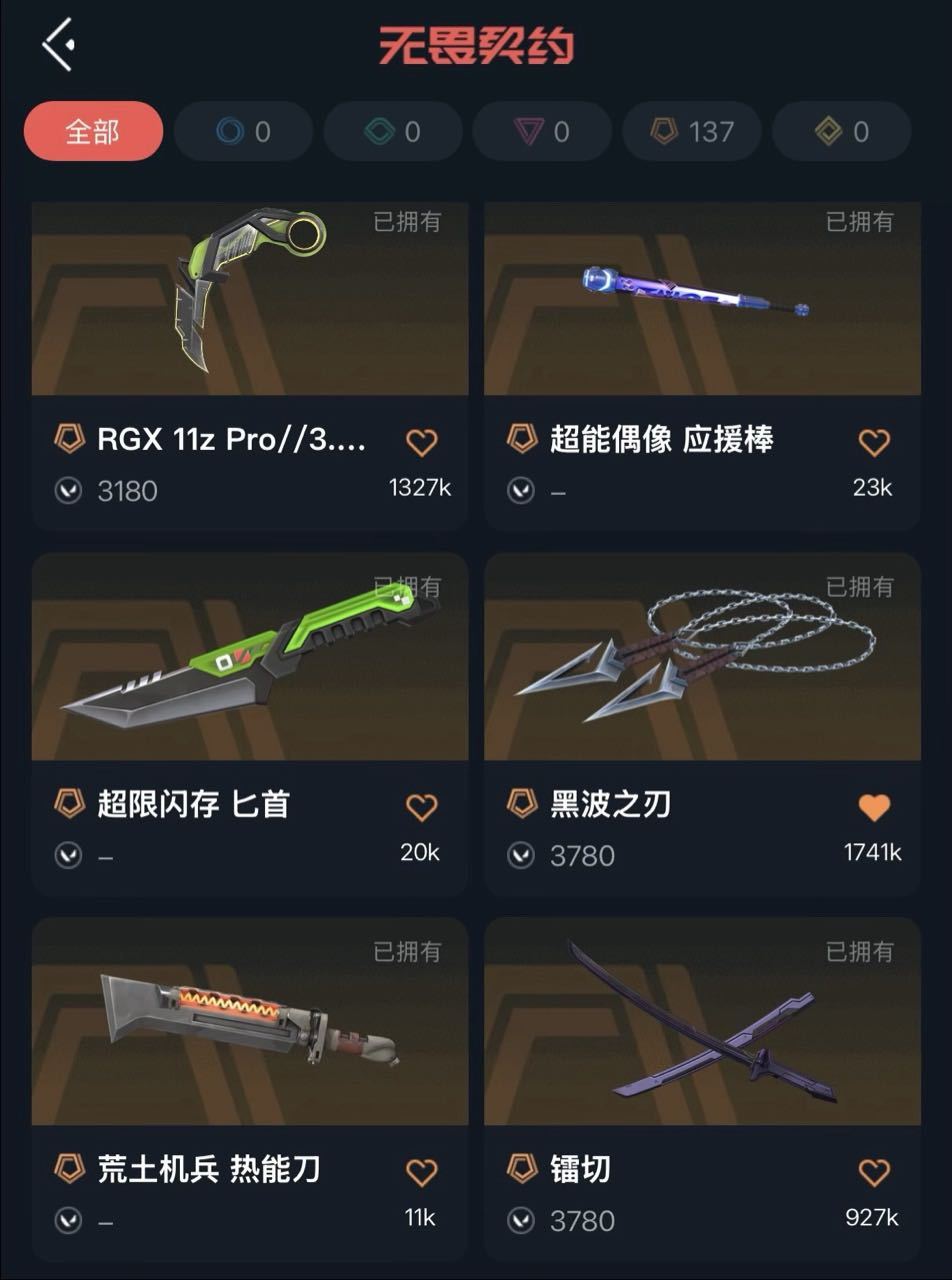Select the gold currency filter showing 0
This screenshot has height=1280, width=952.
pyautogui.click(x=840, y=131)
